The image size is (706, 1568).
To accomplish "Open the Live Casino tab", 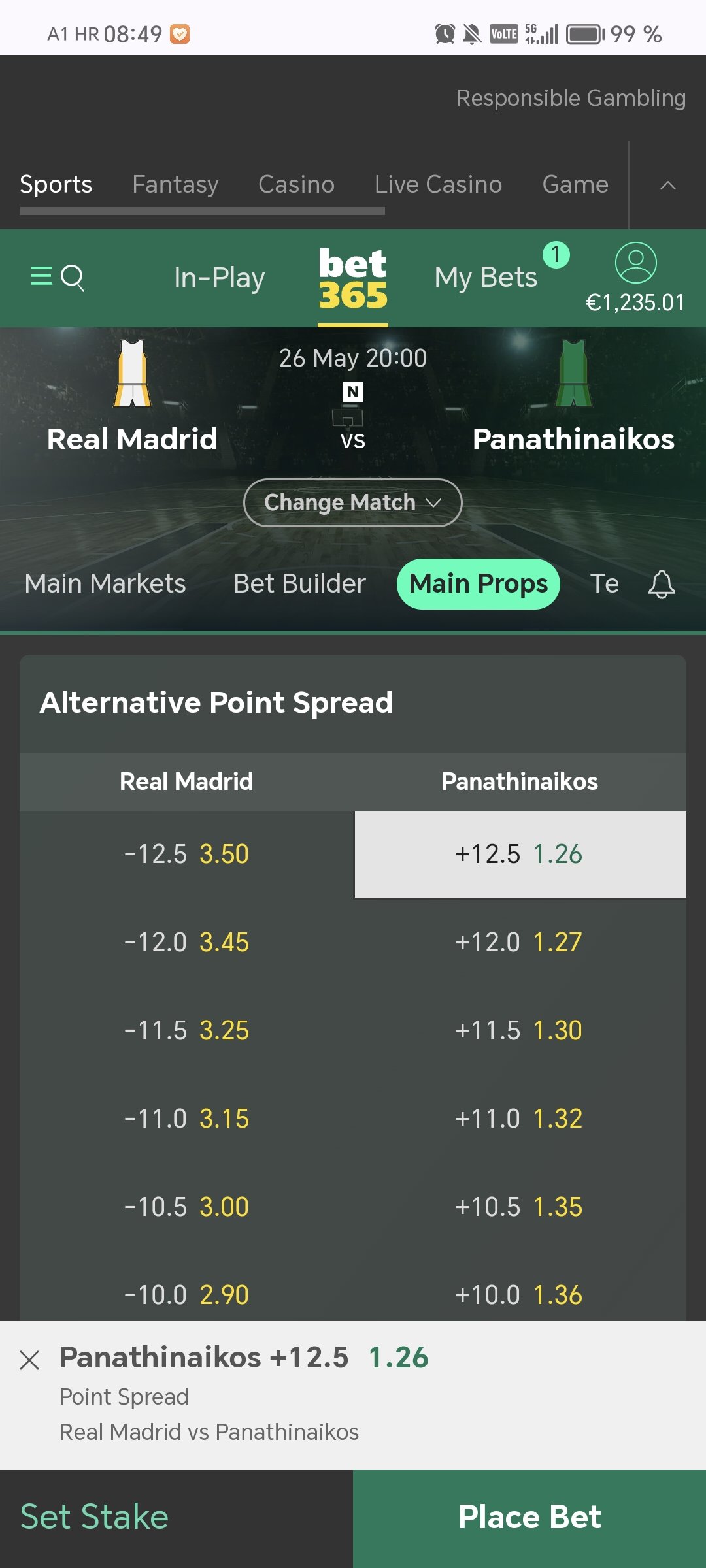I will pyautogui.click(x=438, y=184).
